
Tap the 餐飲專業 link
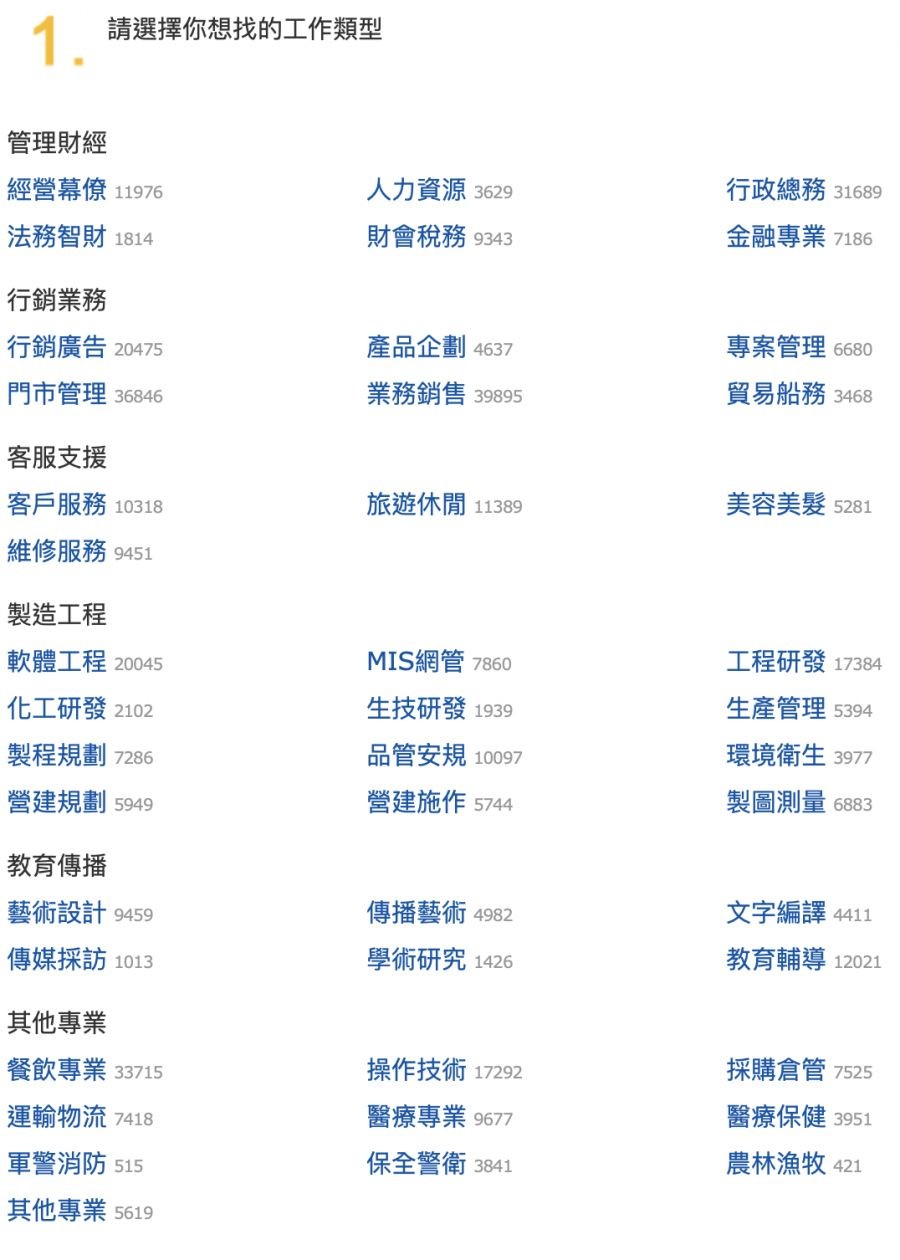[56, 1071]
